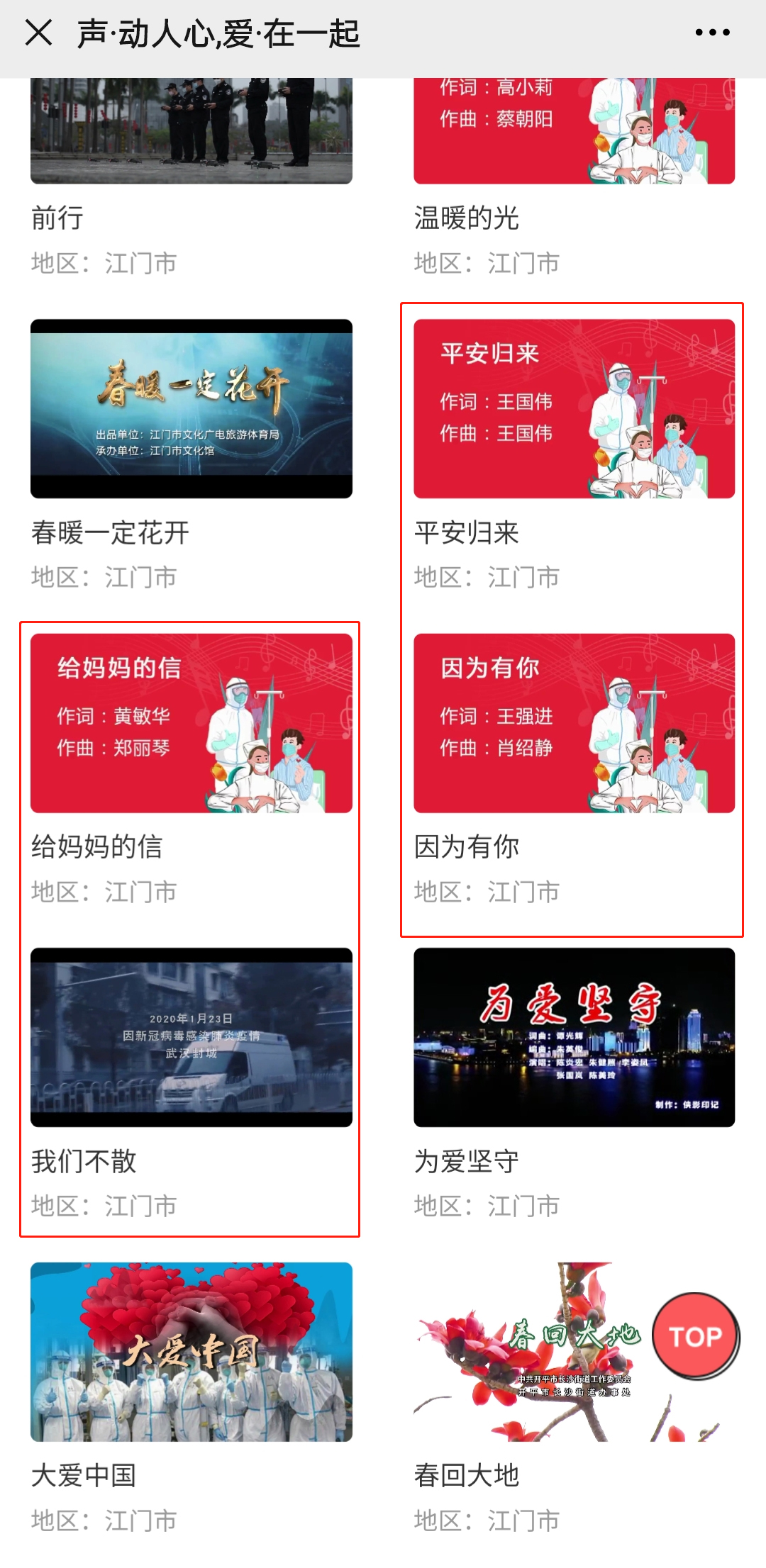Select the song card 给妈妈的信
The height and width of the screenshot is (1568, 766).
pos(191,723)
